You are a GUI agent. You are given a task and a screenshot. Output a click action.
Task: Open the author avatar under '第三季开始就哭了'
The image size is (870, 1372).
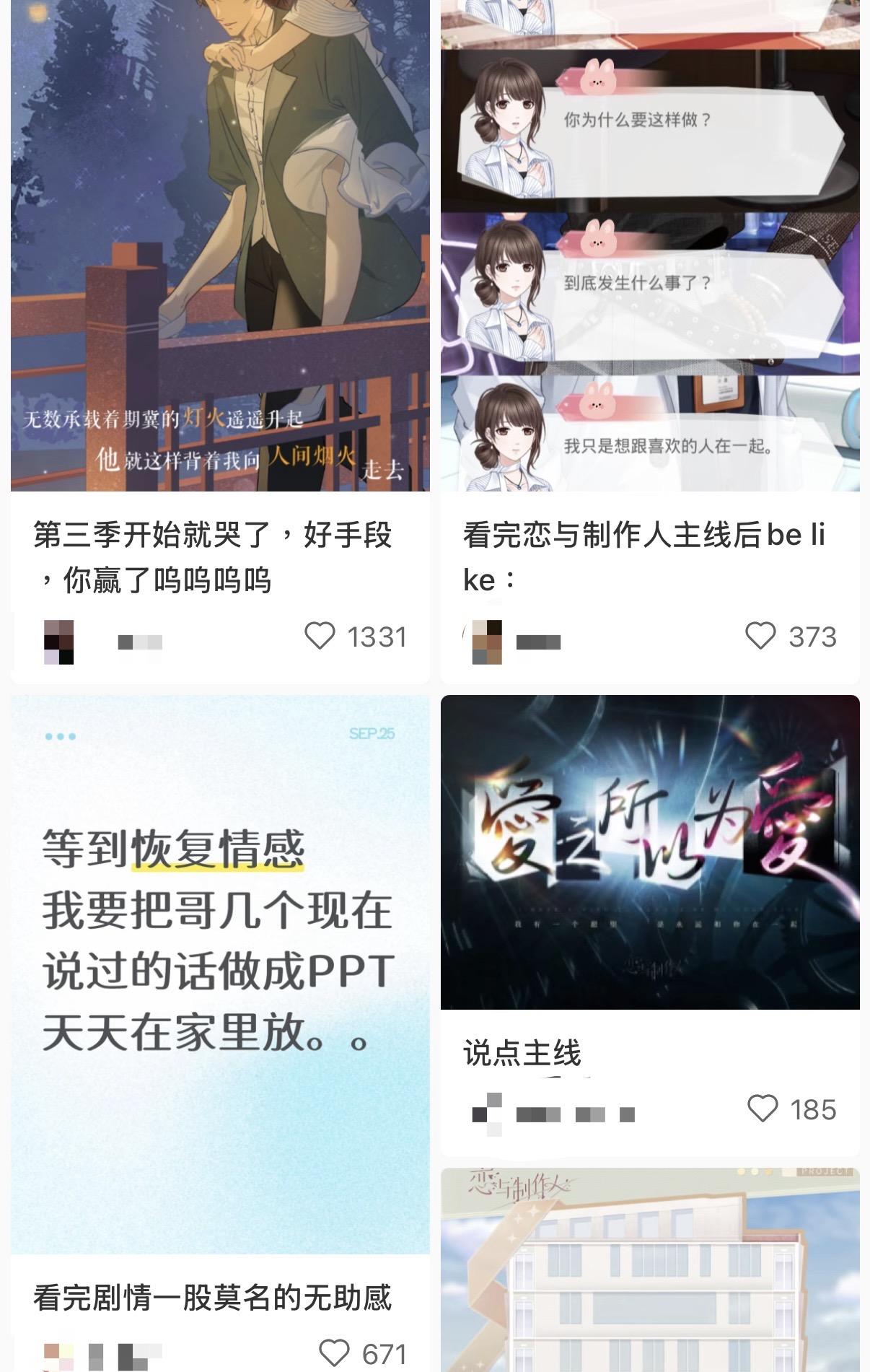59,642
